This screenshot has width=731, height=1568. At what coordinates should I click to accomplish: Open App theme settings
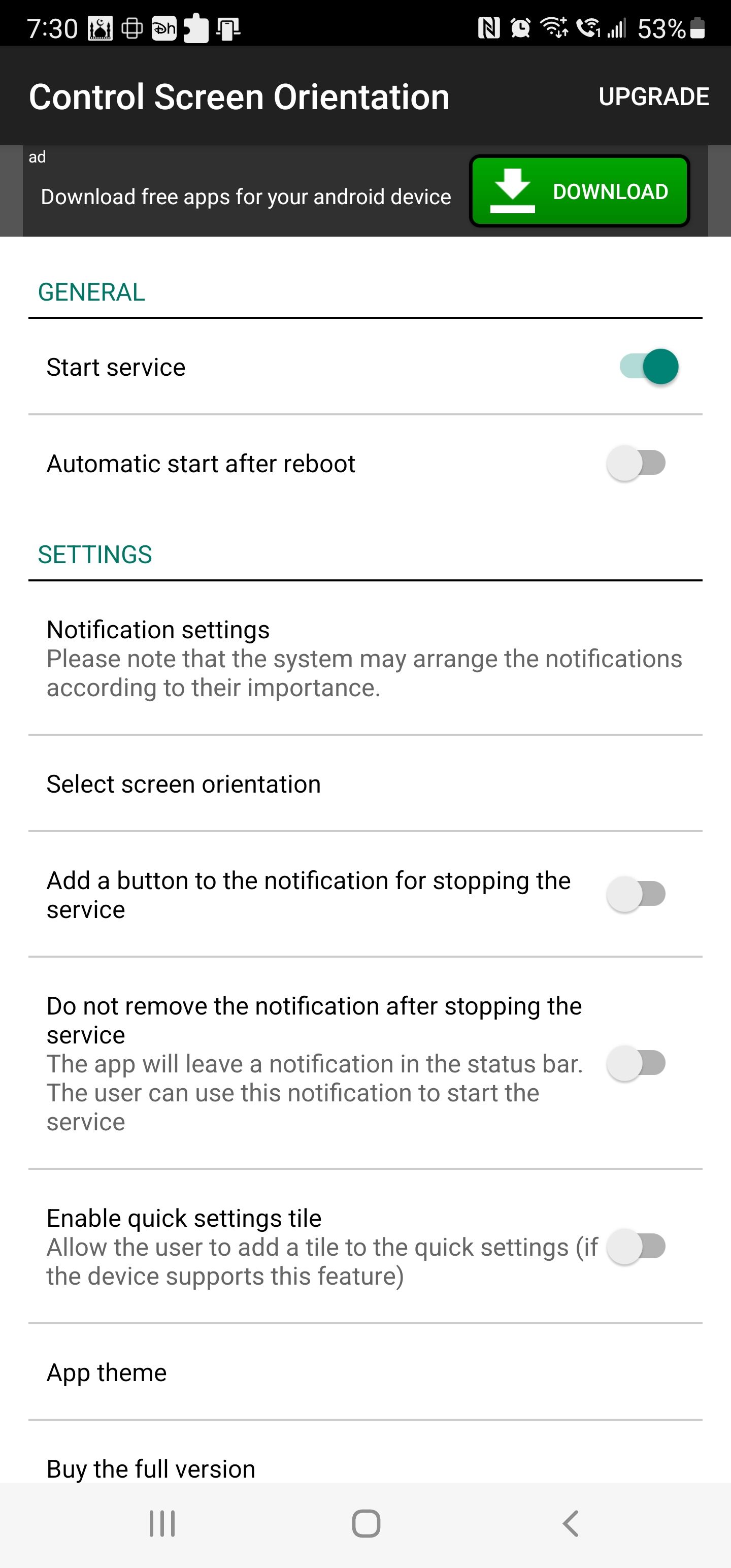click(365, 1372)
